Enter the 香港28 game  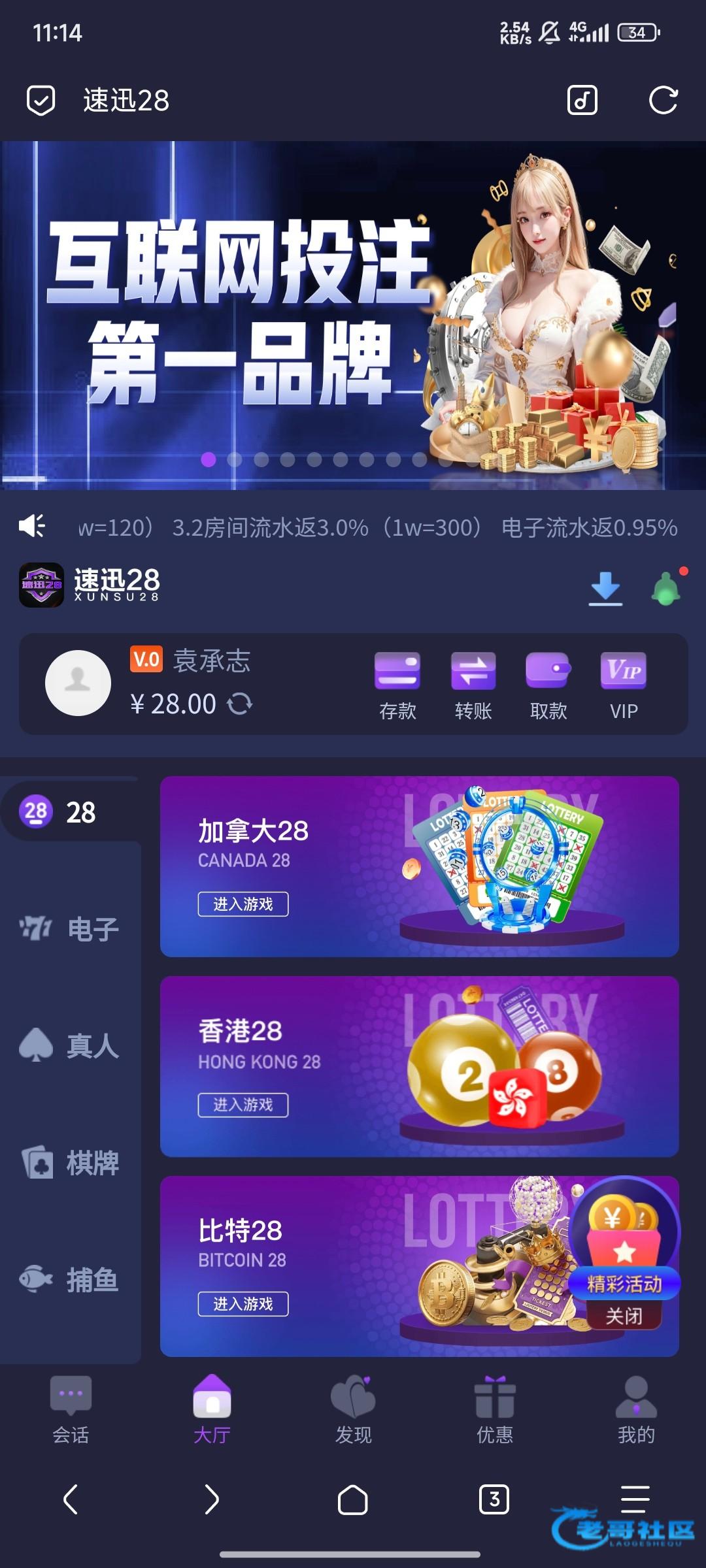243,1105
